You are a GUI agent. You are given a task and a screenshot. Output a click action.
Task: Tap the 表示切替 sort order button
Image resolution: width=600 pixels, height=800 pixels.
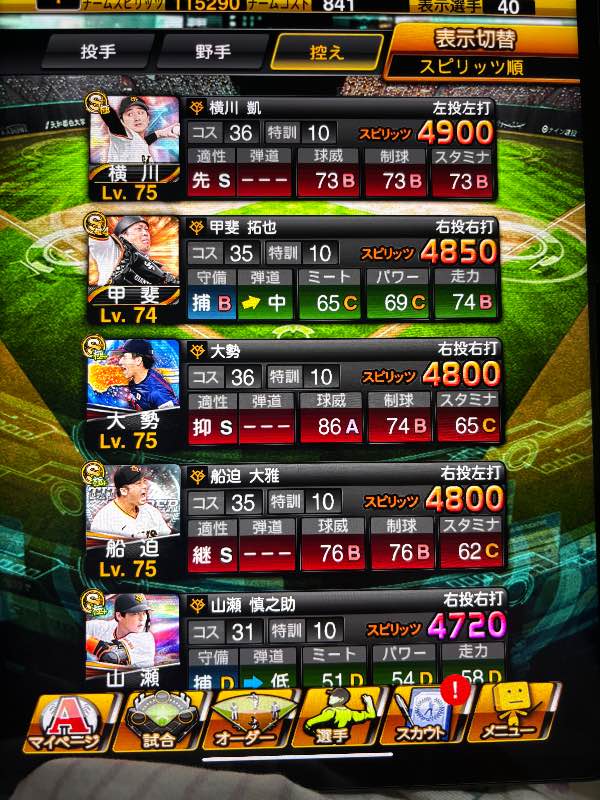click(x=482, y=53)
